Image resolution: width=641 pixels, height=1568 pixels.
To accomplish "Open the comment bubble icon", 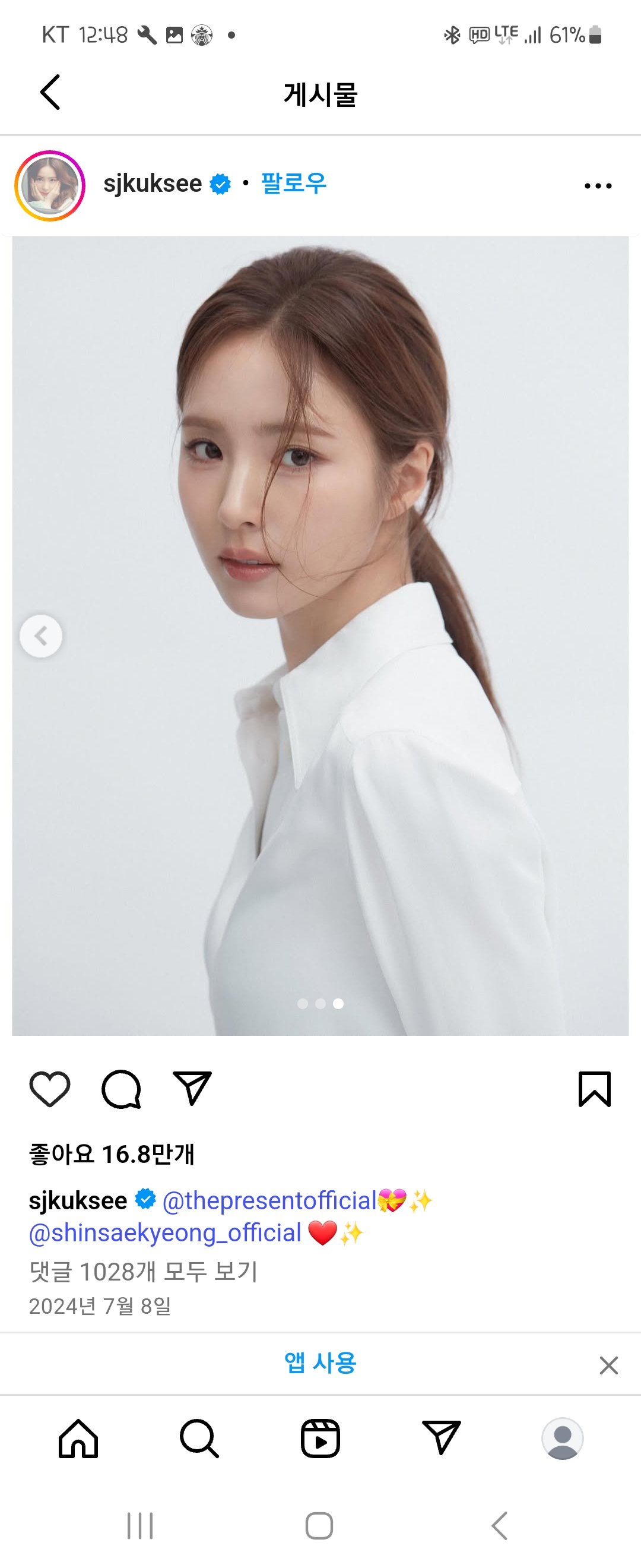I will pos(121,1089).
